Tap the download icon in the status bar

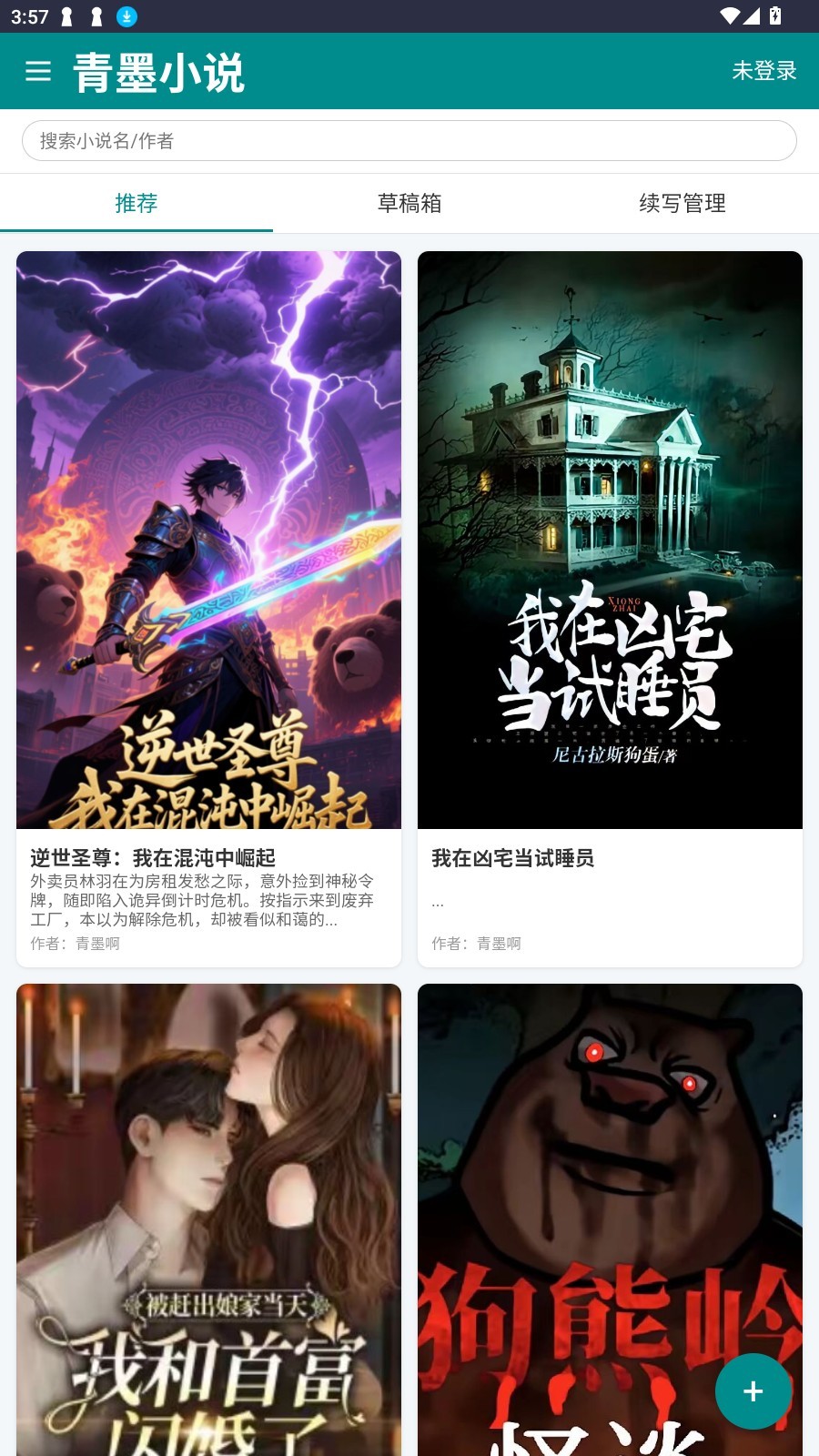coord(127,15)
